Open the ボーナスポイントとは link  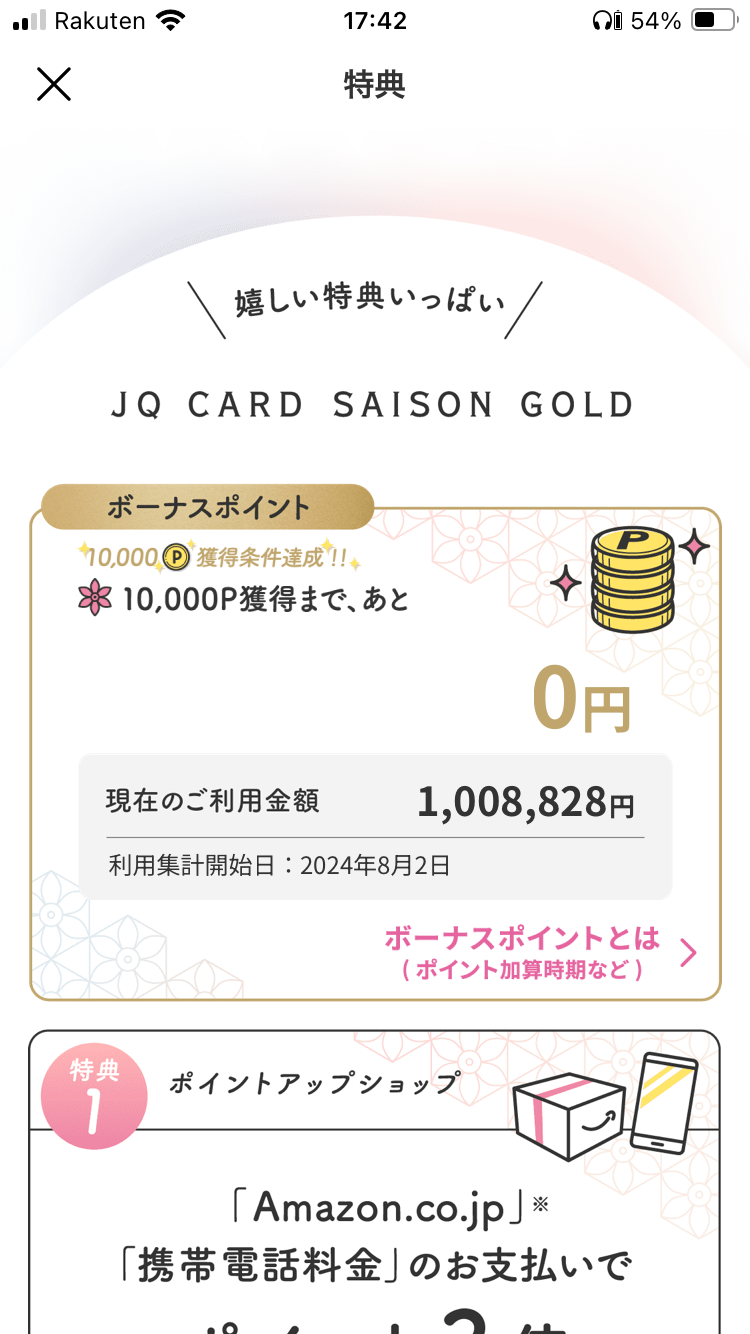pyautogui.click(x=540, y=952)
